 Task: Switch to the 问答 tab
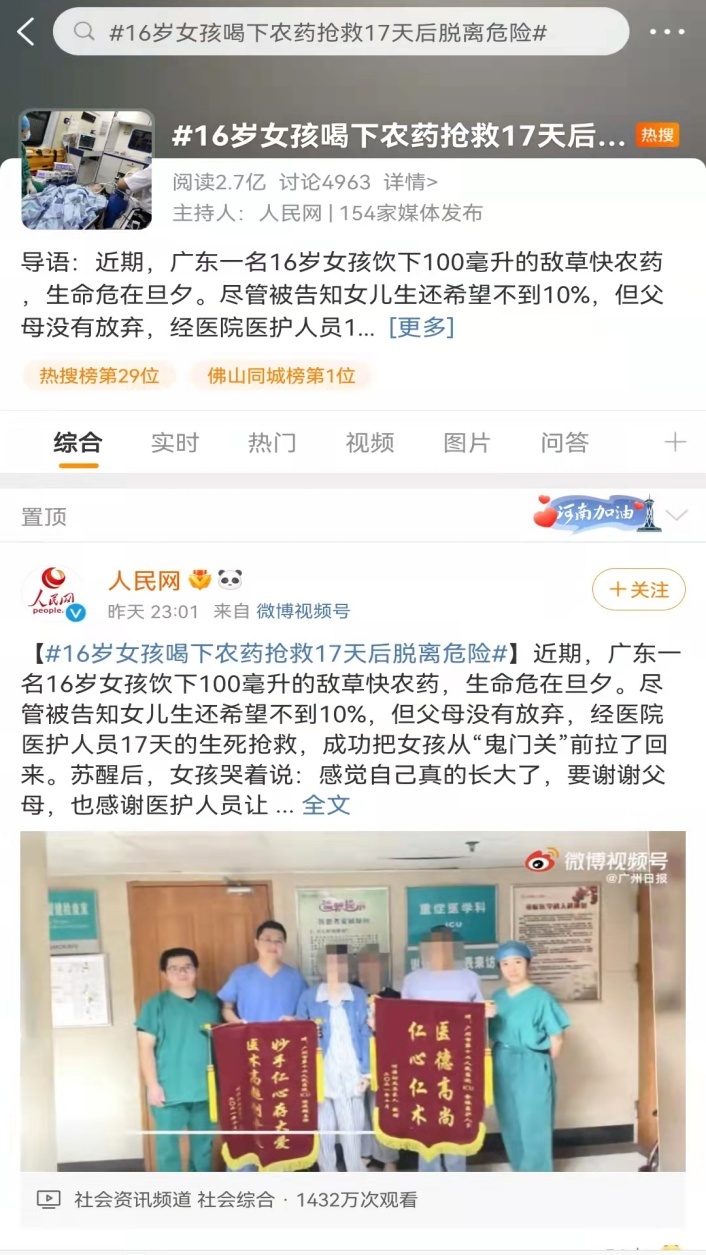point(564,443)
